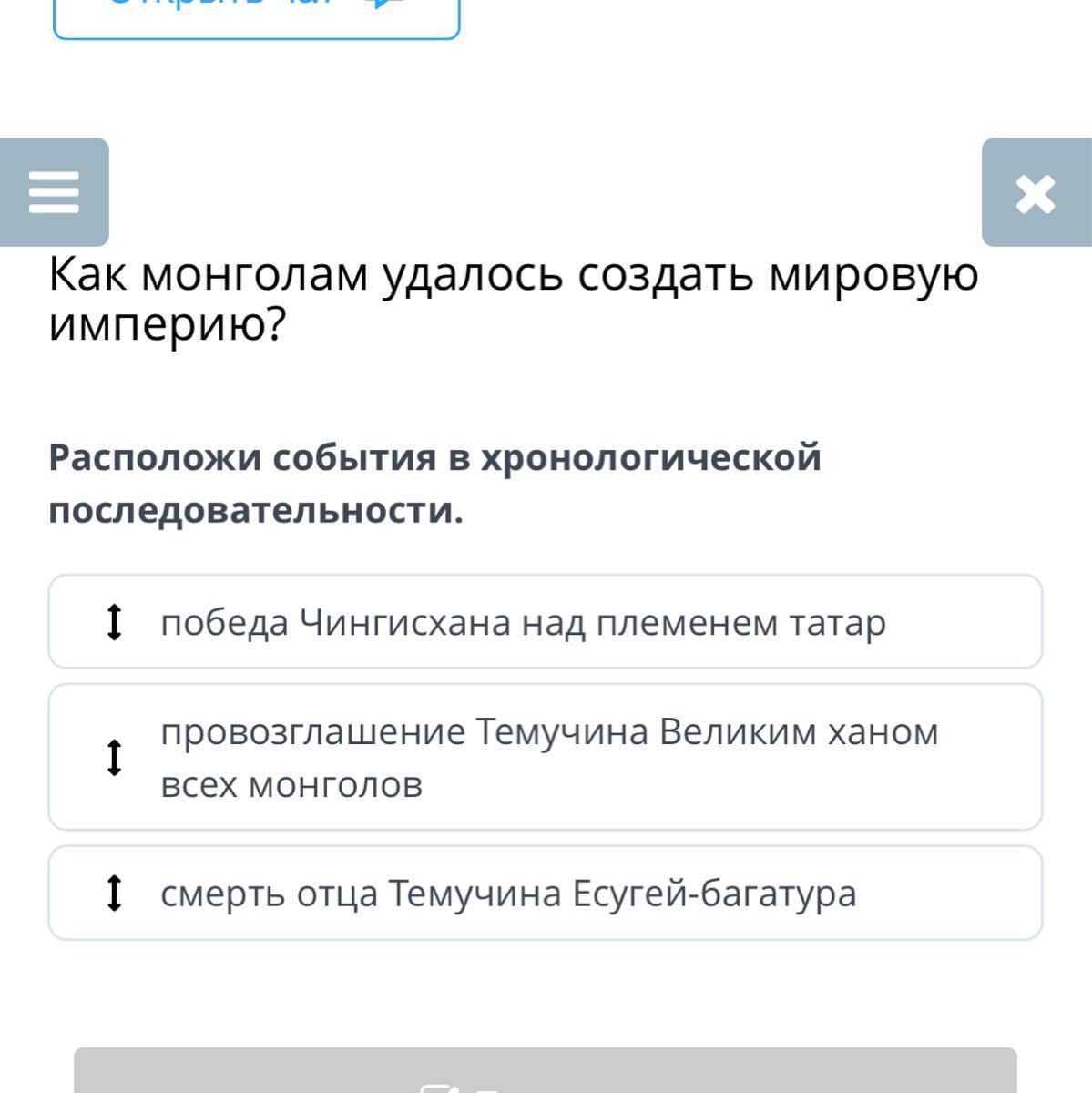Select the item about Yesugei-bagatur's death
Screen dimensions: 1092x1093
[x=545, y=893]
